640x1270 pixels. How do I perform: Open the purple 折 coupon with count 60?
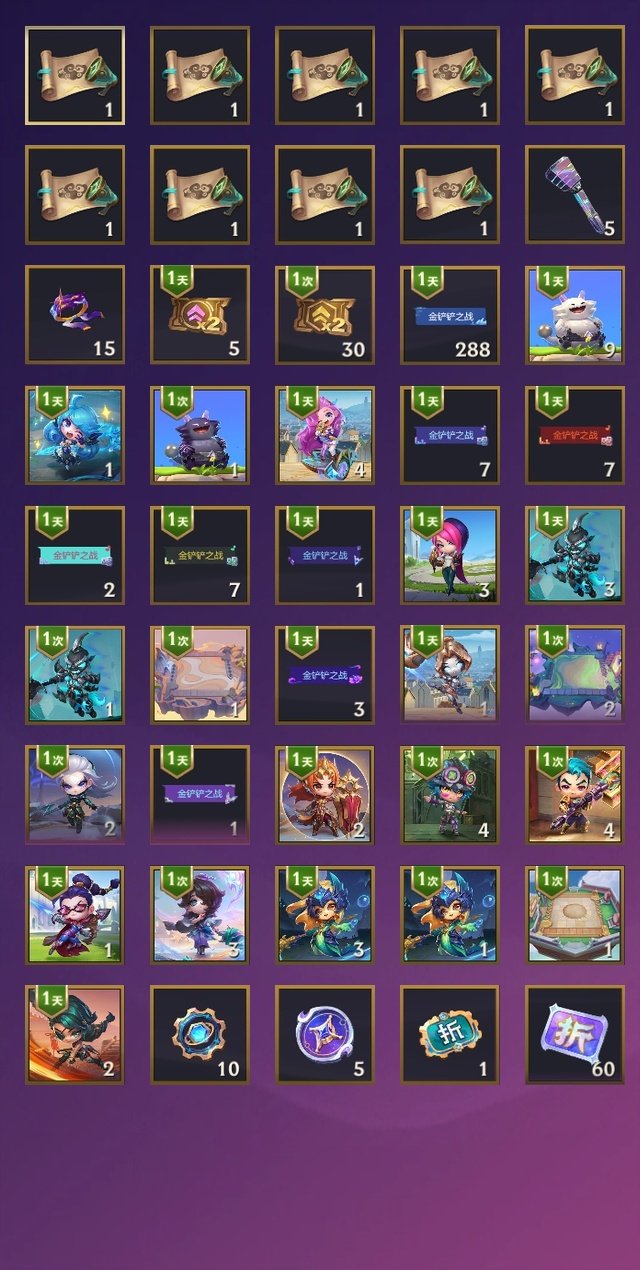pyautogui.click(x=574, y=1034)
